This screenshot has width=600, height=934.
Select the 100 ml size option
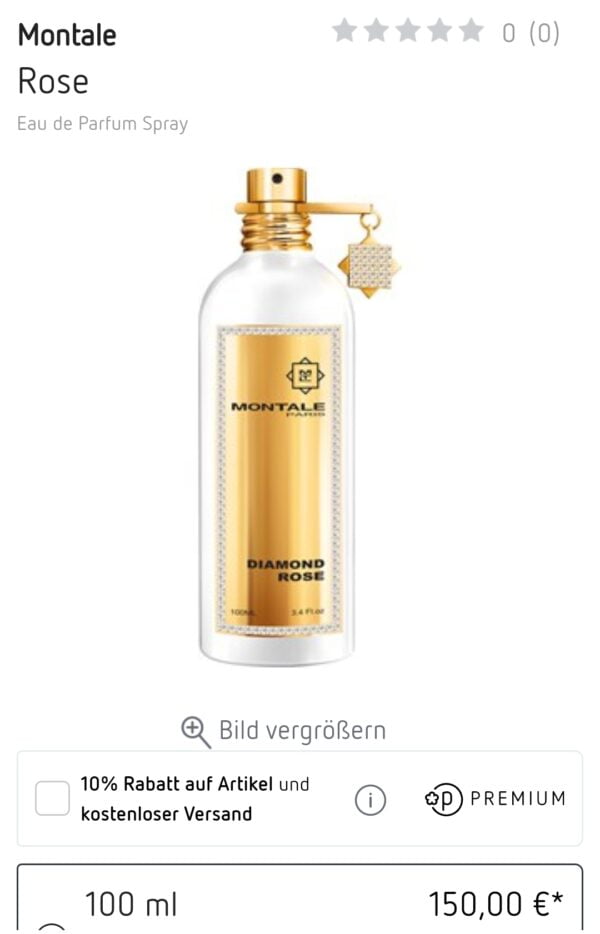click(299, 903)
